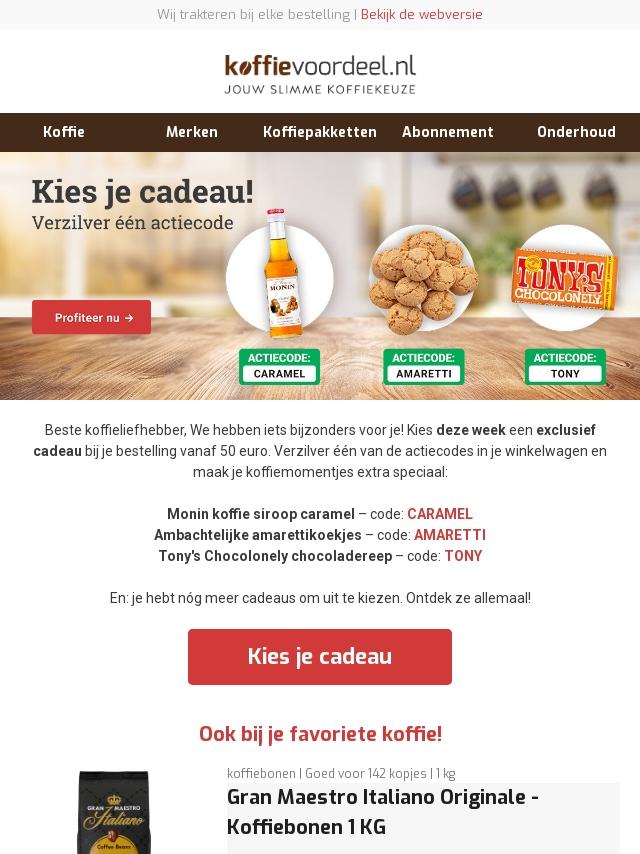Tap the red 'Kies je cadeau' button
This screenshot has height=854, width=640.
(x=320, y=657)
